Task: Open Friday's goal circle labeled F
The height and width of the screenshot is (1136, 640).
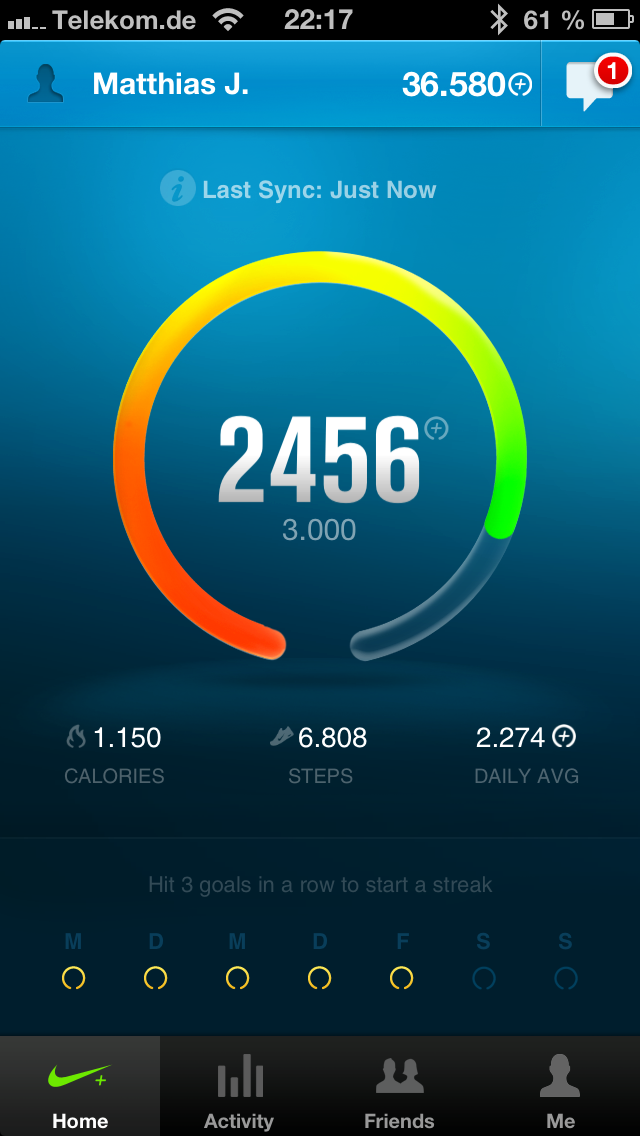Action: click(401, 977)
